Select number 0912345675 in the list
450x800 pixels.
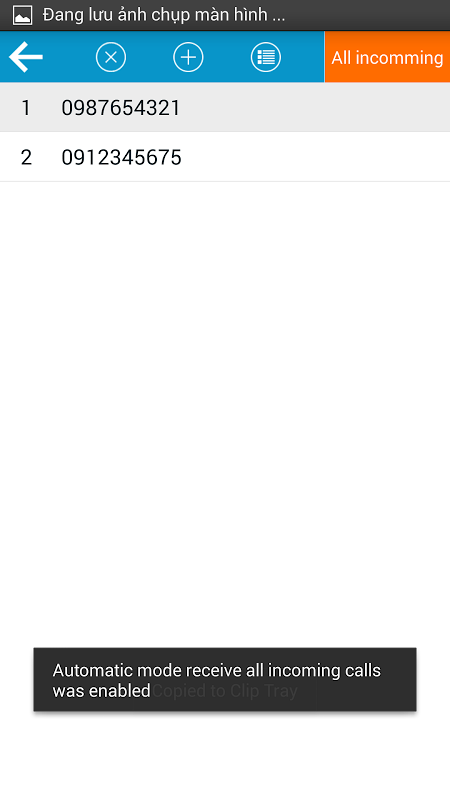pyautogui.click(x=225, y=157)
